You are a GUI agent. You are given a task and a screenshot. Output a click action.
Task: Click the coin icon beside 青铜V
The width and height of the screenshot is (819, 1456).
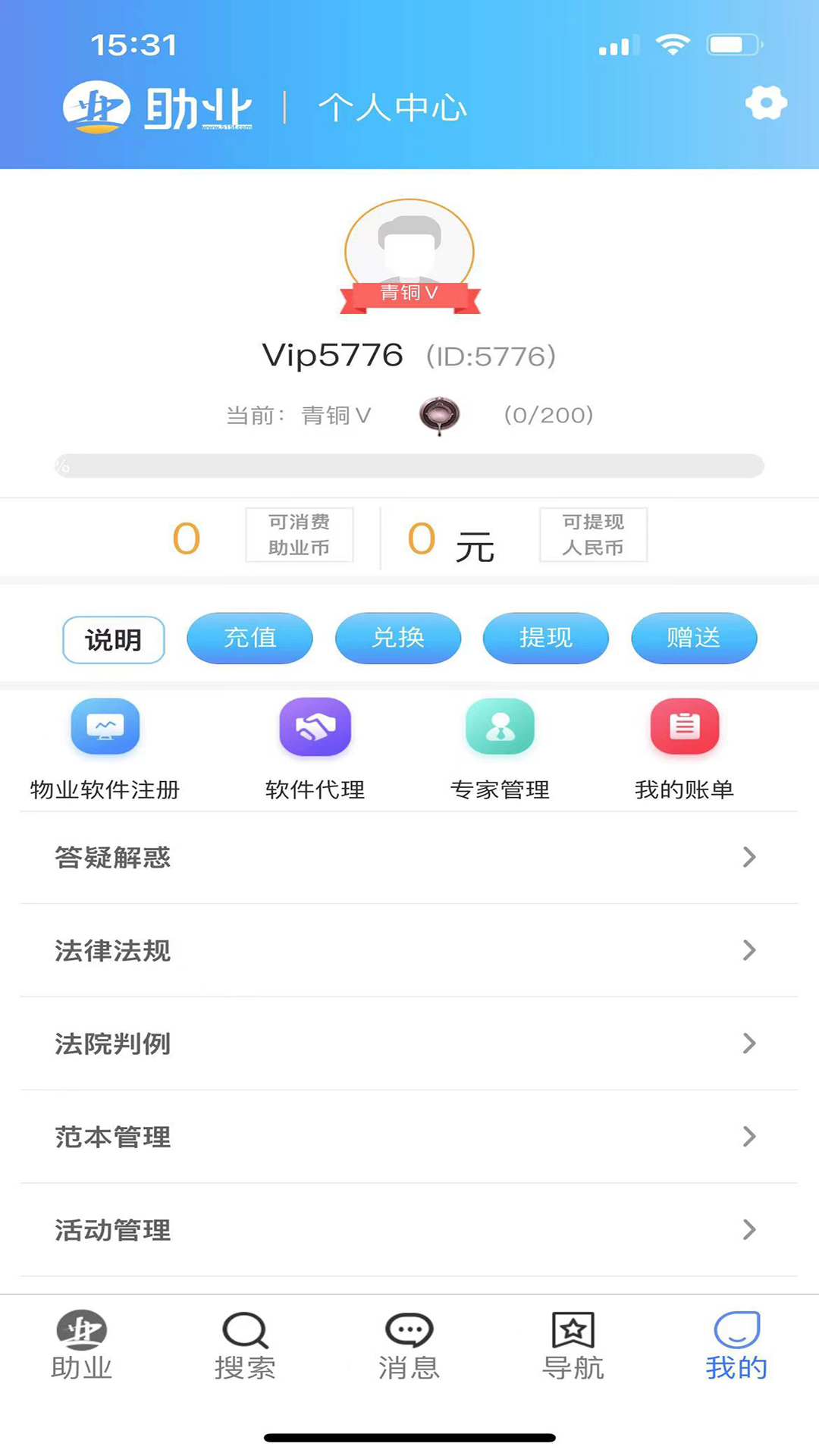point(440,414)
